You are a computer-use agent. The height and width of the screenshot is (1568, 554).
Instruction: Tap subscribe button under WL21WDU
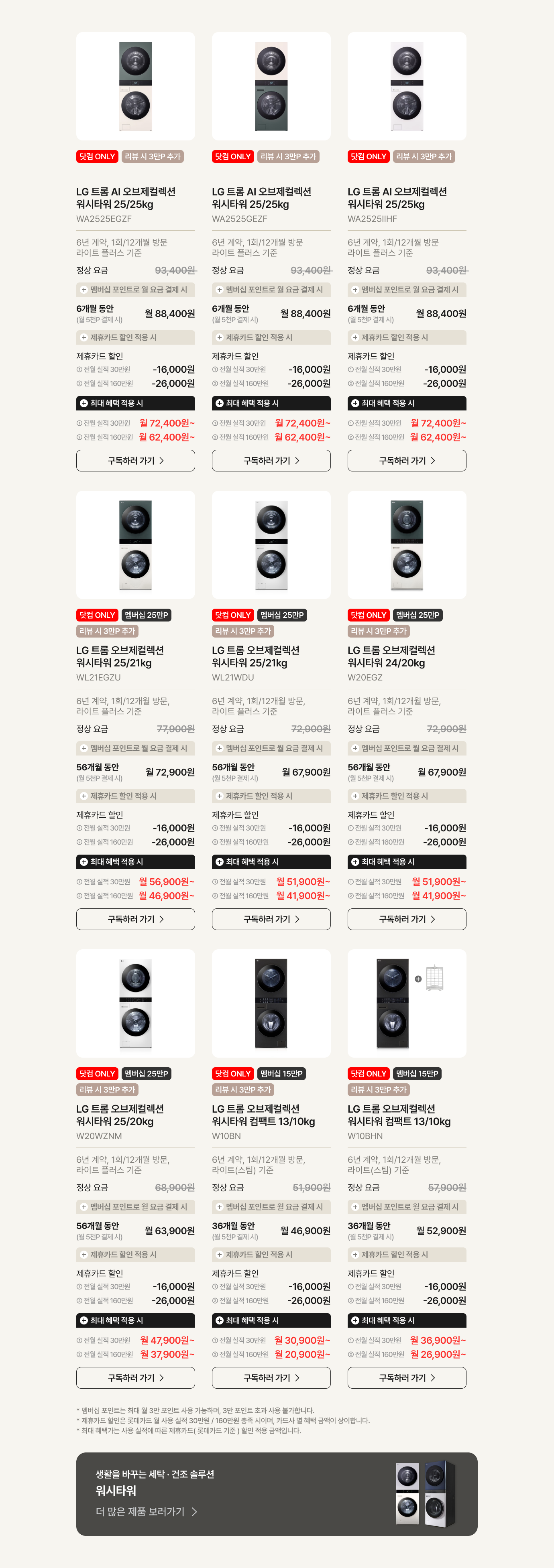(x=271, y=919)
